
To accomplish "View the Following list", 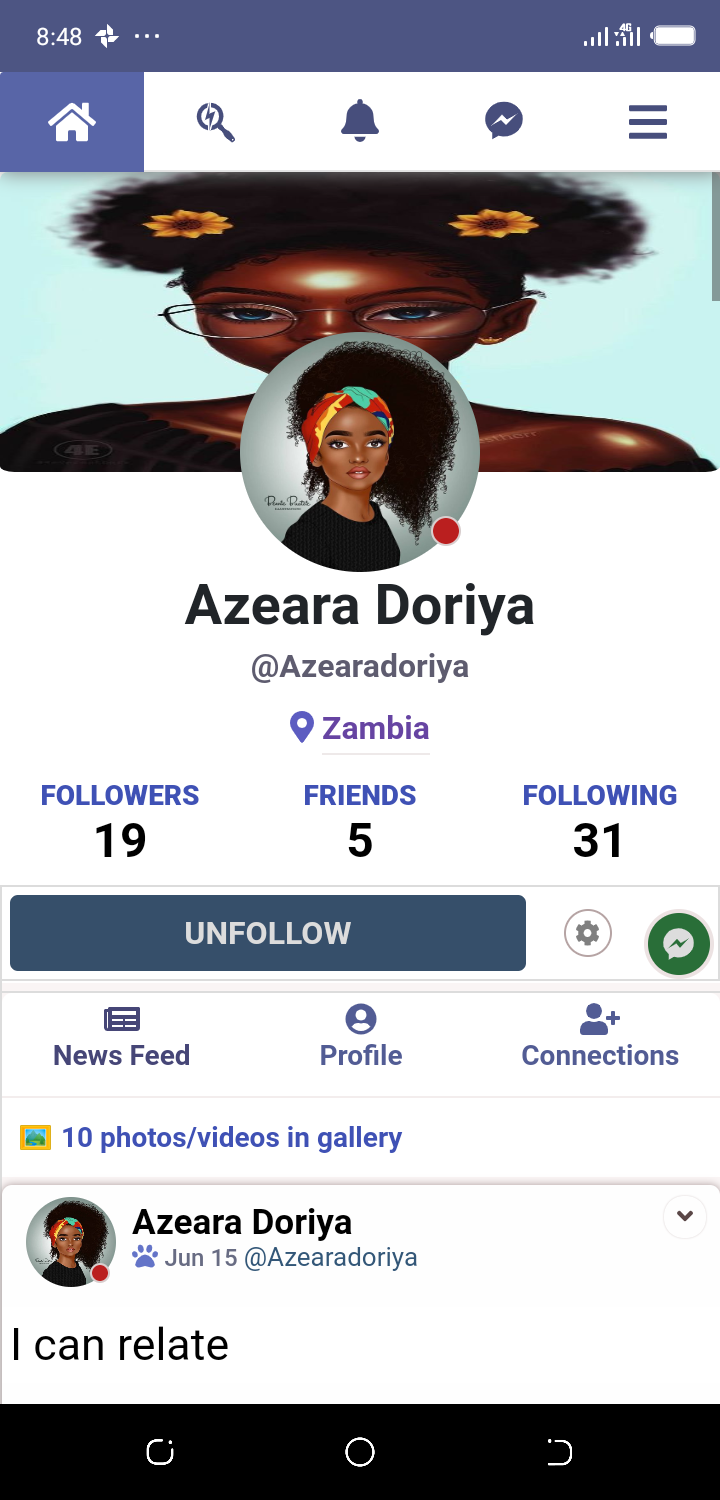I will 599,820.
